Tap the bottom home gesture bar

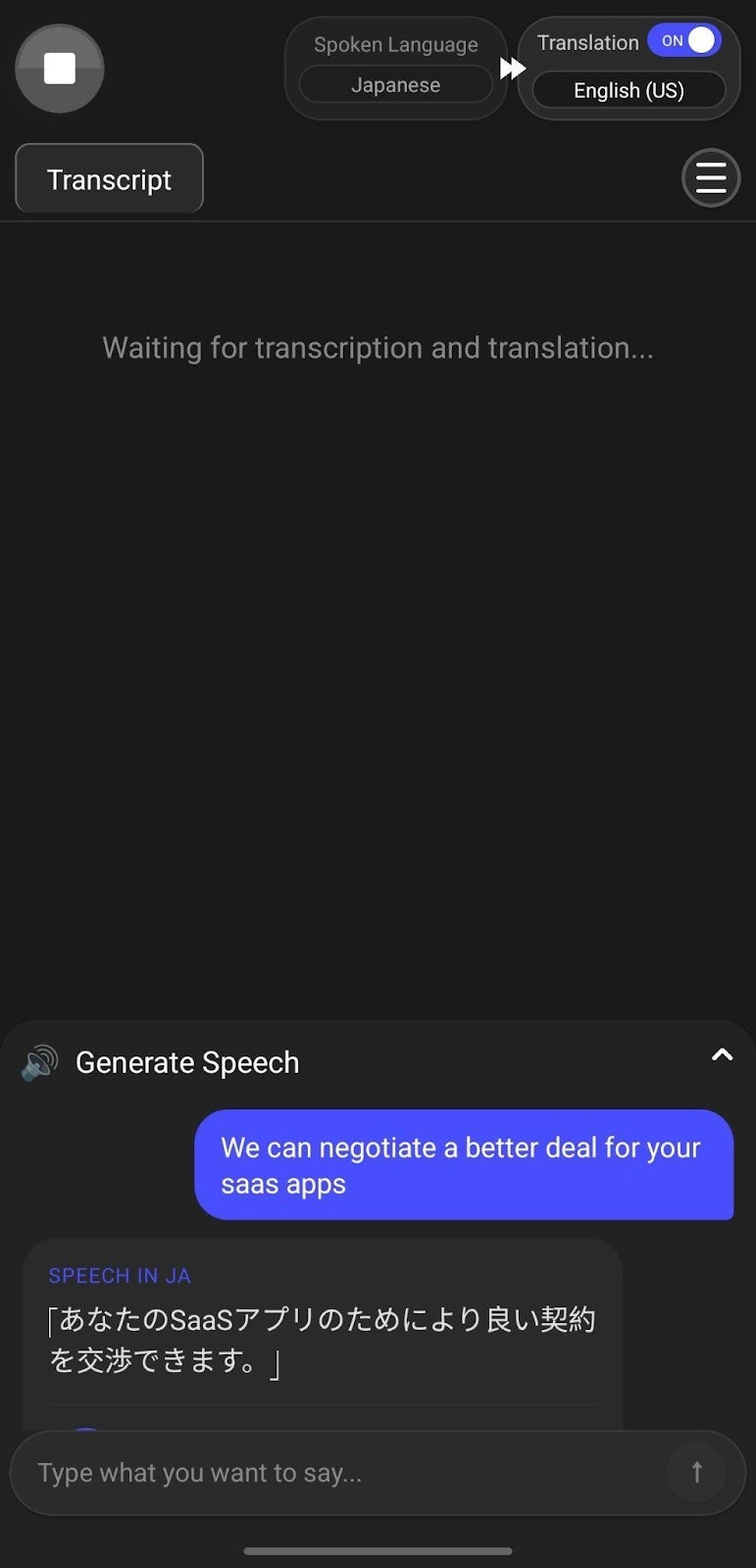(378, 1551)
